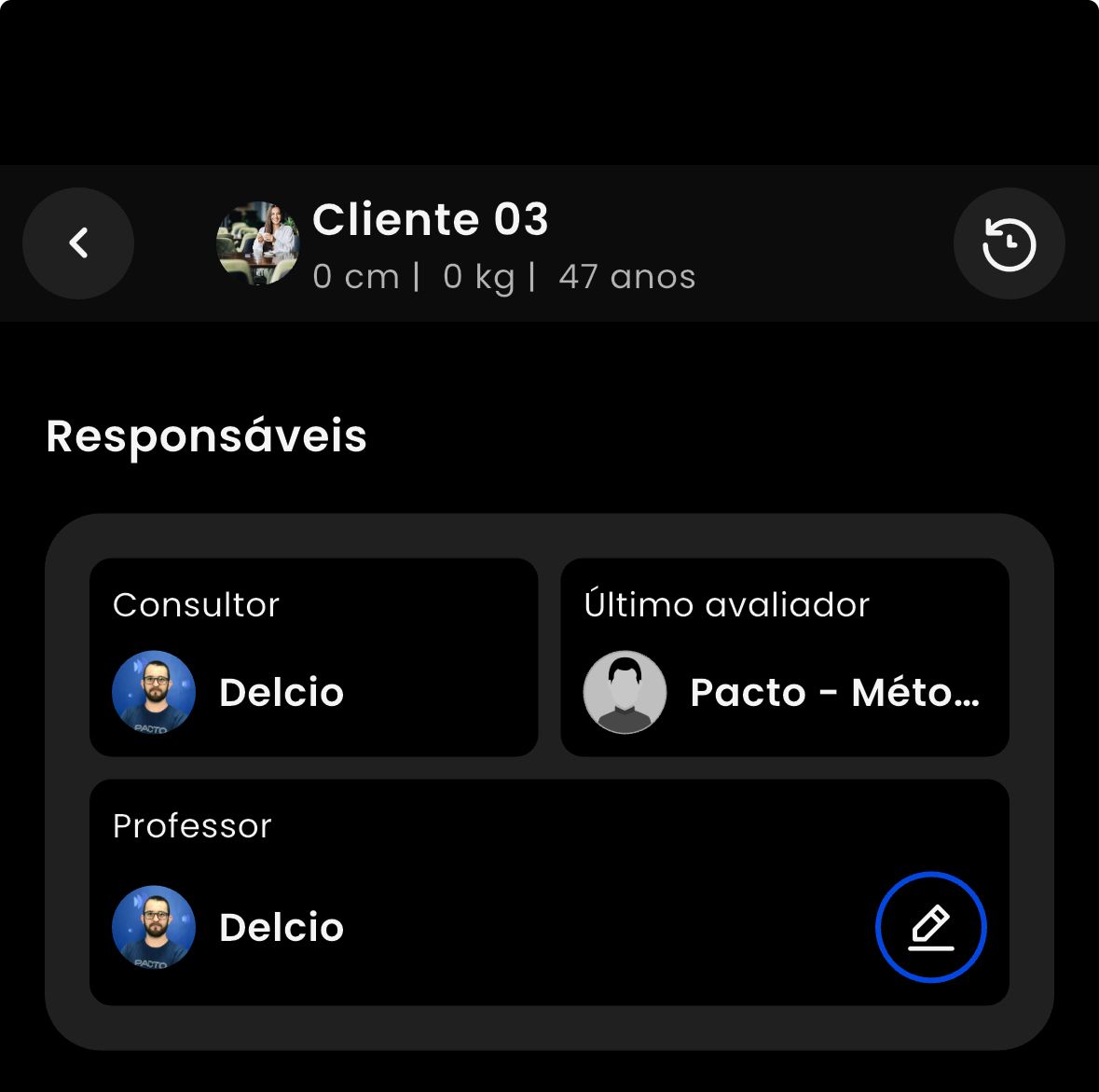Open the history clock icon
The image size is (1099, 1092).
point(1009,244)
